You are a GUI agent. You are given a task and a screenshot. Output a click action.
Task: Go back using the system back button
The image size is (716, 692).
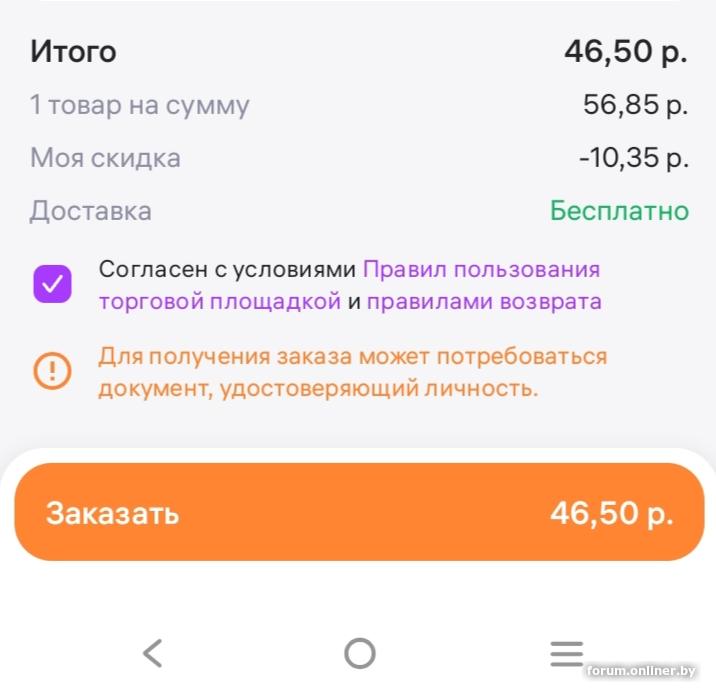pos(152,654)
